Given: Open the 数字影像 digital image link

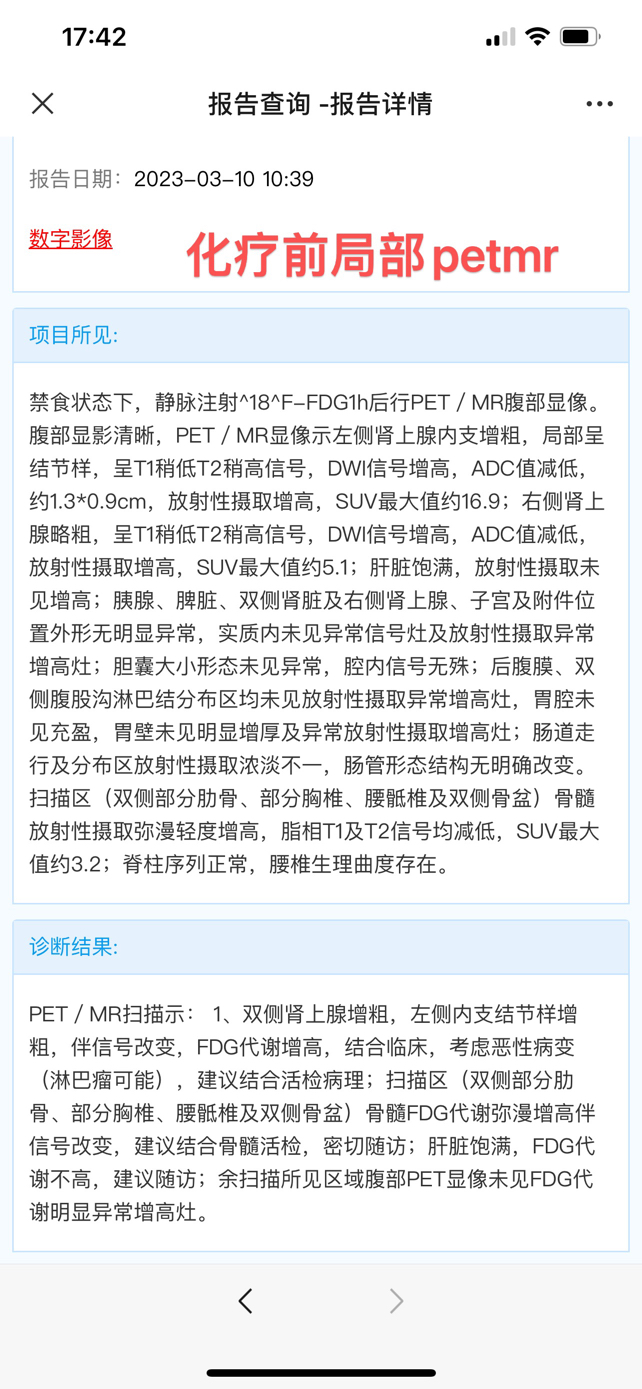Looking at the screenshot, I should tap(70, 239).
